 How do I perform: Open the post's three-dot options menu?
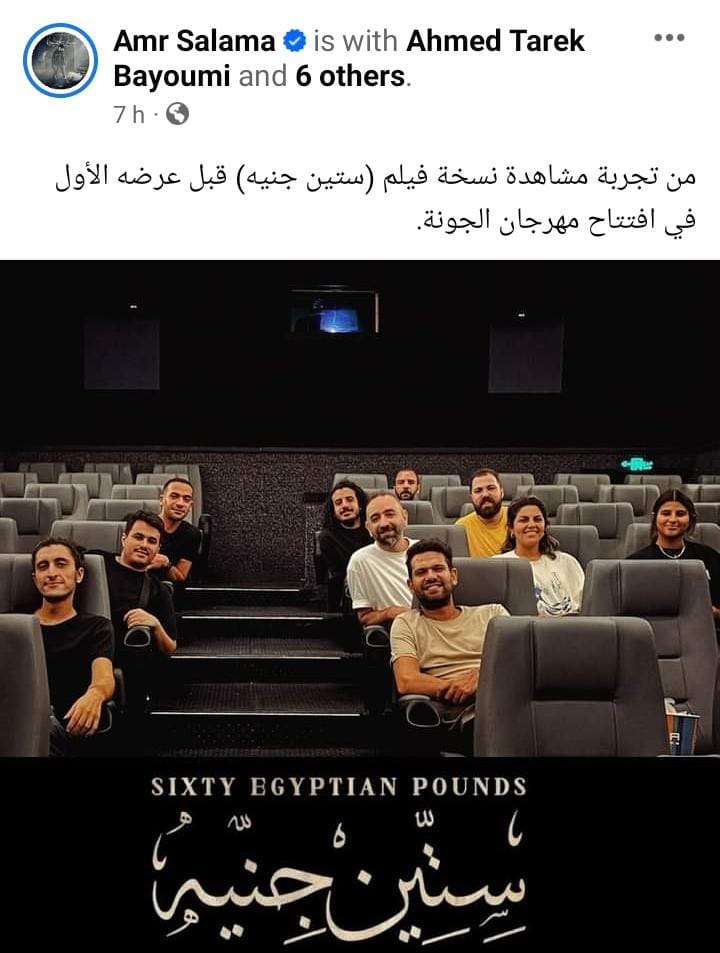[668, 38]
